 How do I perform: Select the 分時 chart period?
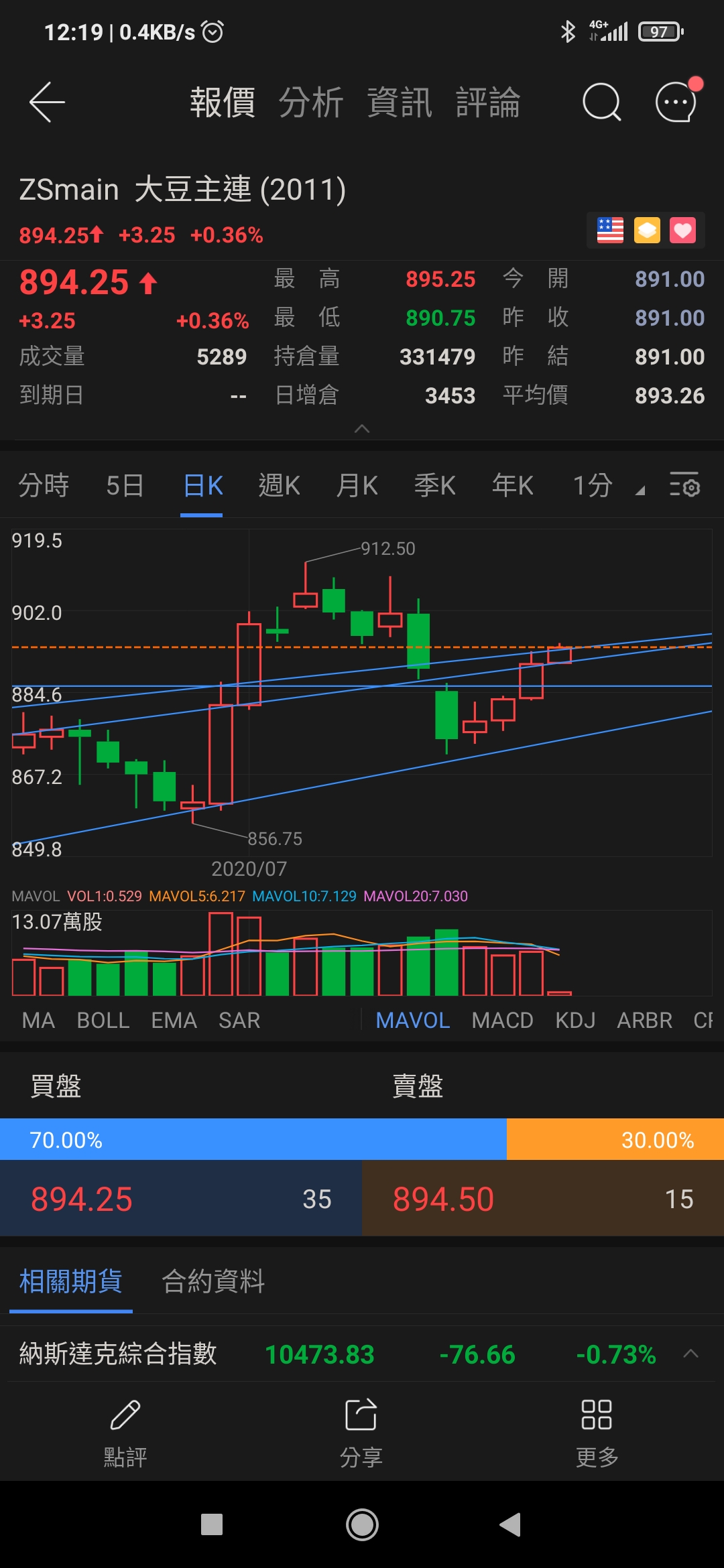[x=44, y=485]
